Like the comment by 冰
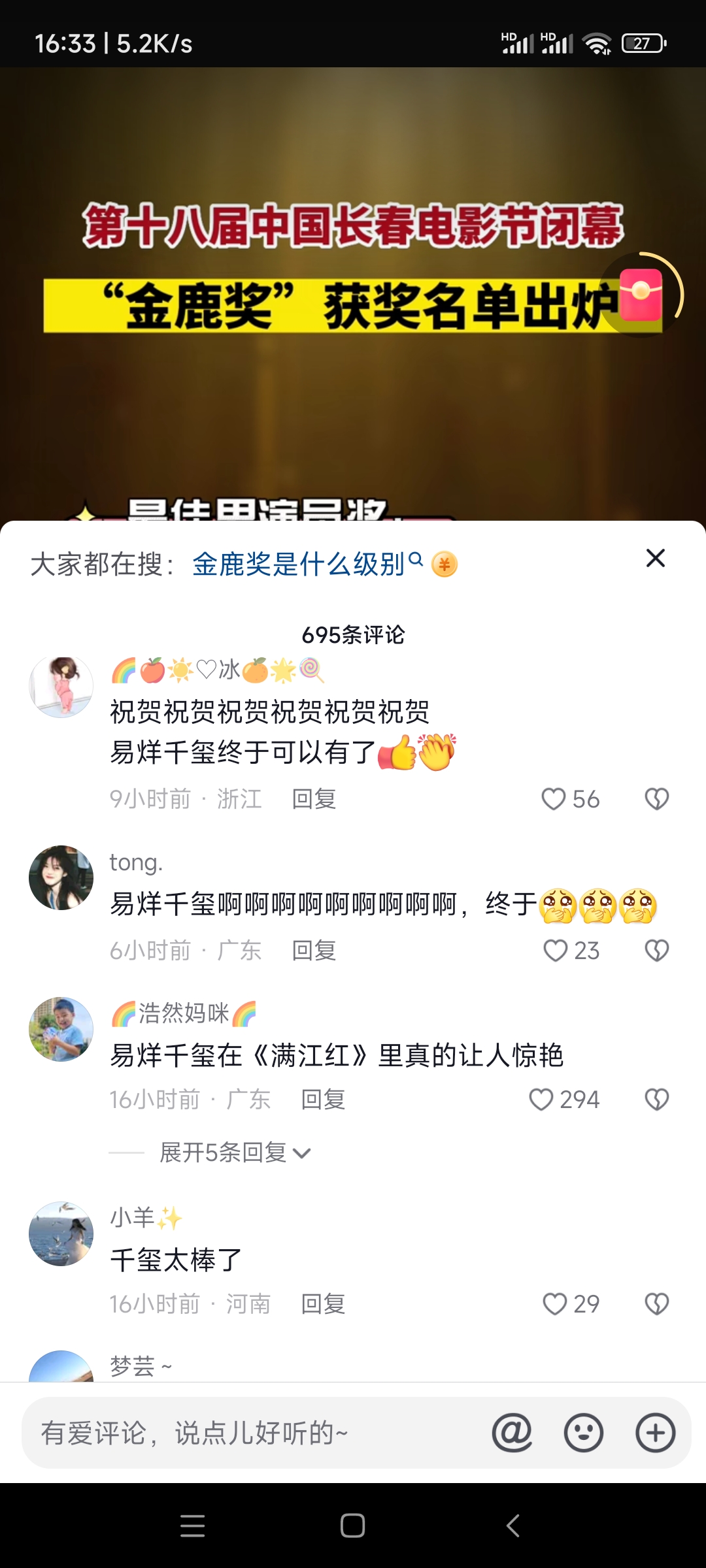 554,799
